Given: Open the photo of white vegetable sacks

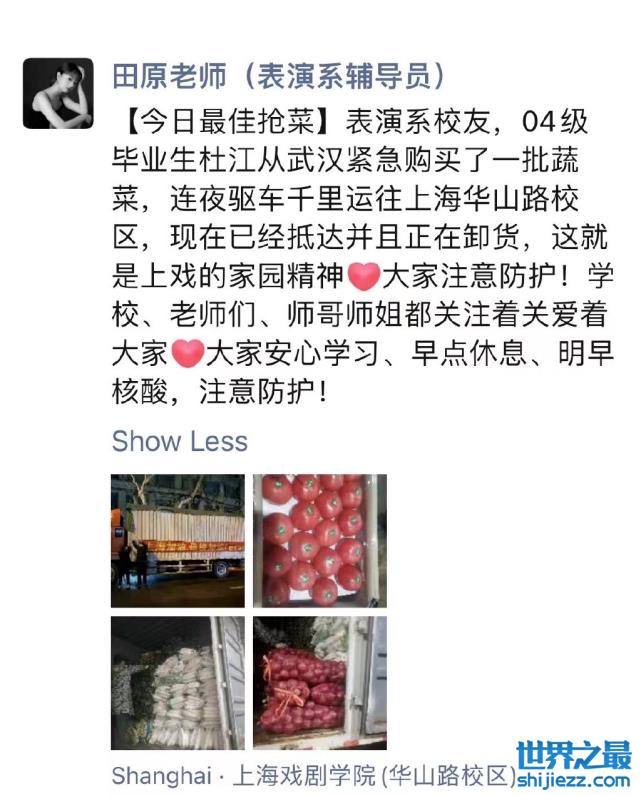Looking at the screenshot, I should [177, 683].
